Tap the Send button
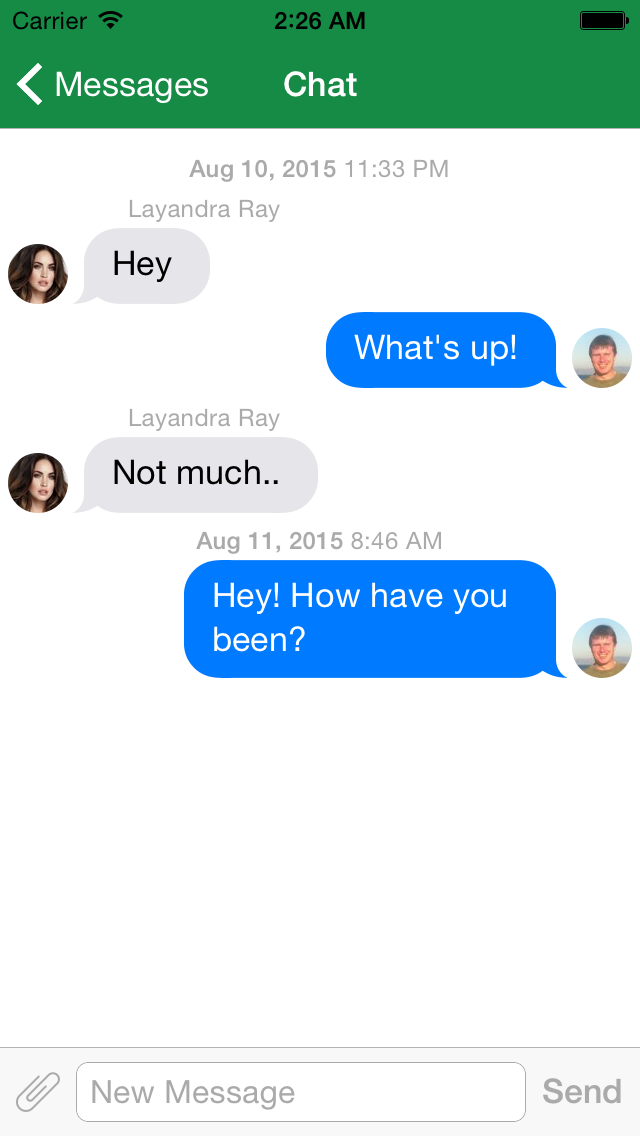The height and width of the screenshot is (1136, 640). tap(582, 1091)
